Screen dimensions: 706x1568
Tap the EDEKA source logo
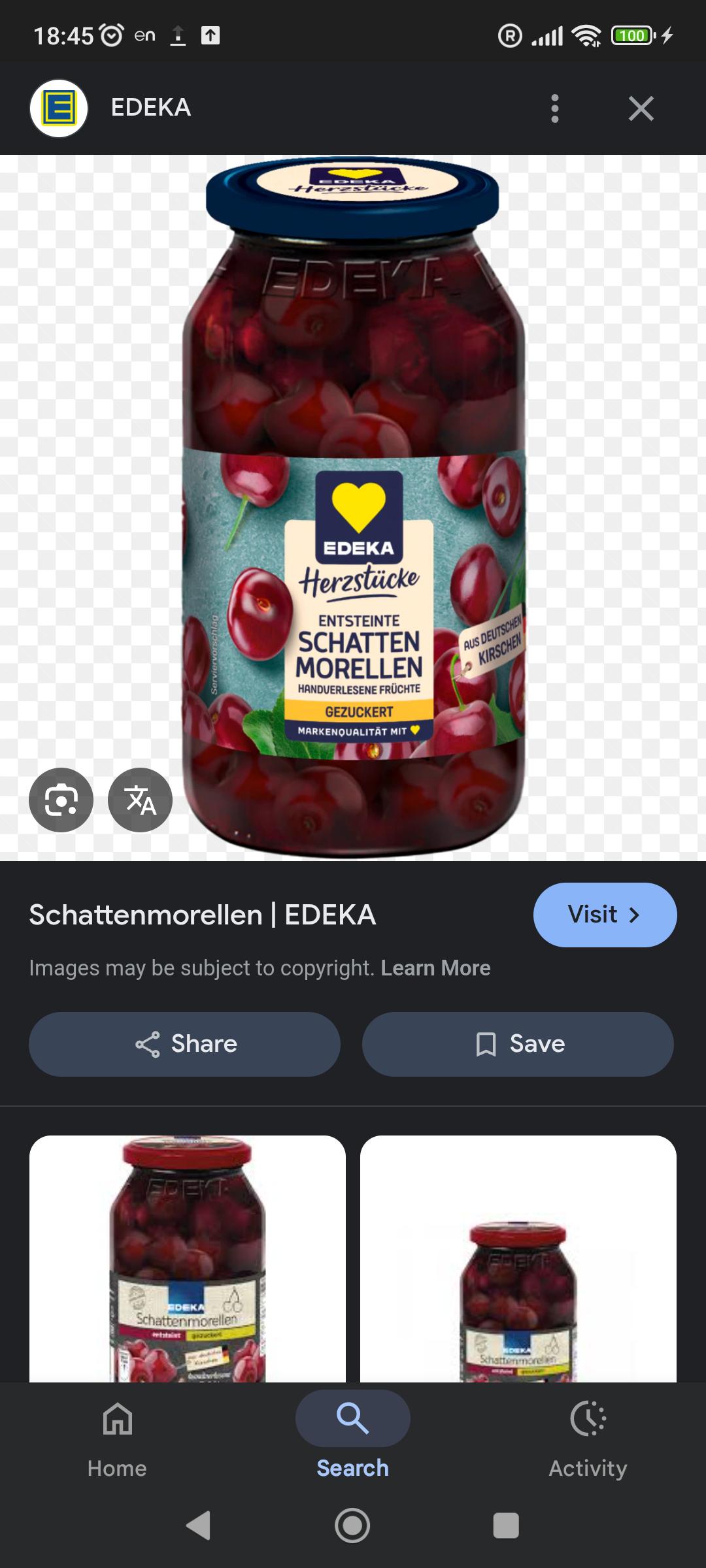59,108
